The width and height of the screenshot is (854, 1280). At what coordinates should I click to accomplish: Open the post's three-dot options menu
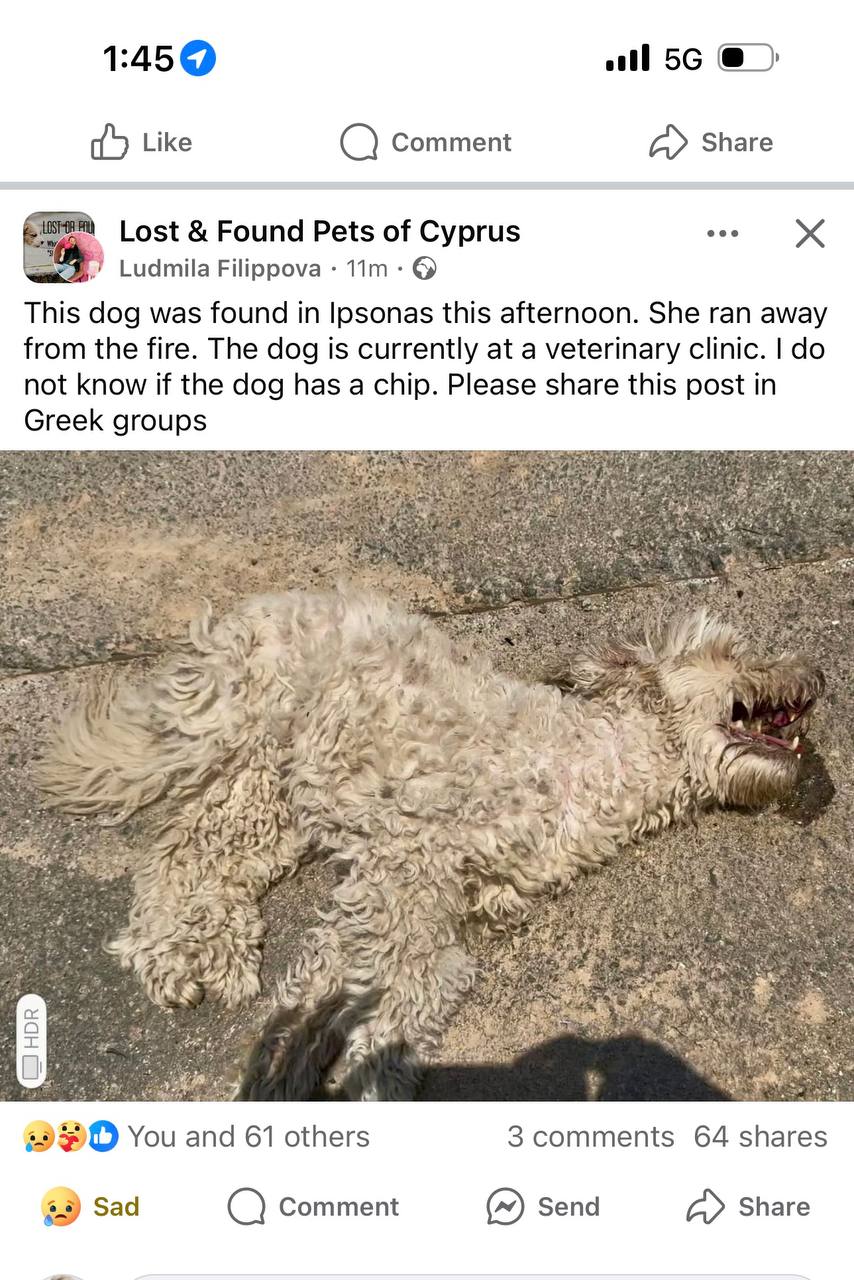(722, 234)
